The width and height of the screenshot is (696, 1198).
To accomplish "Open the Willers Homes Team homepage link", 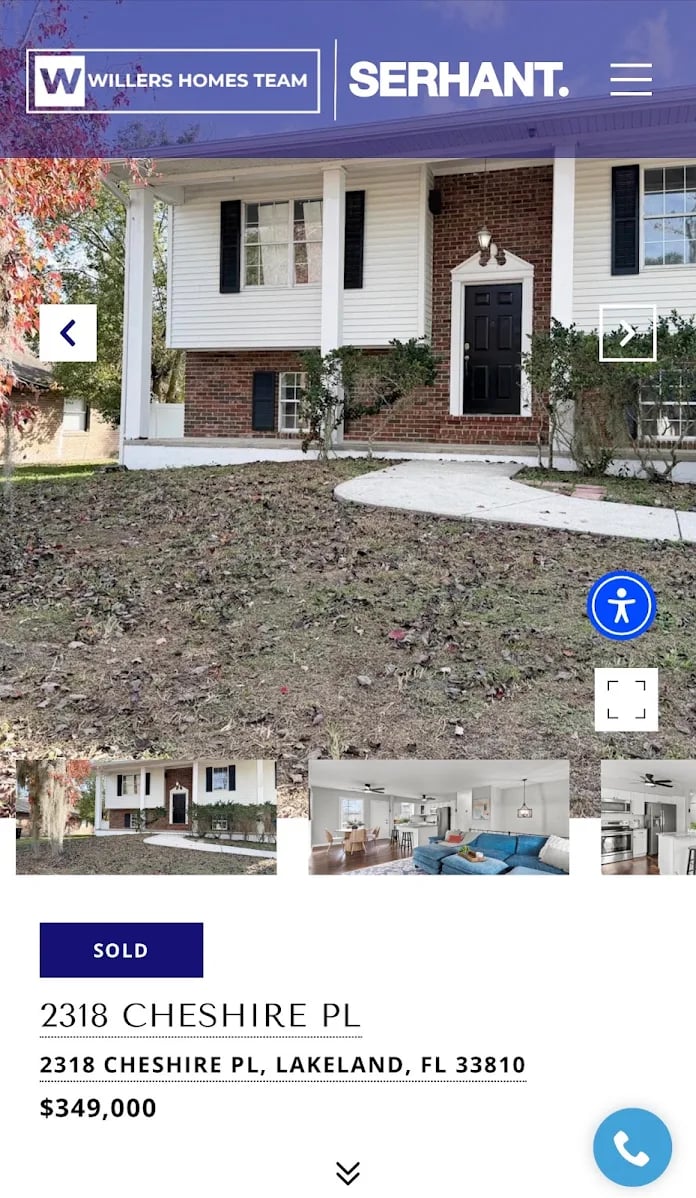I will pos(173,81).
